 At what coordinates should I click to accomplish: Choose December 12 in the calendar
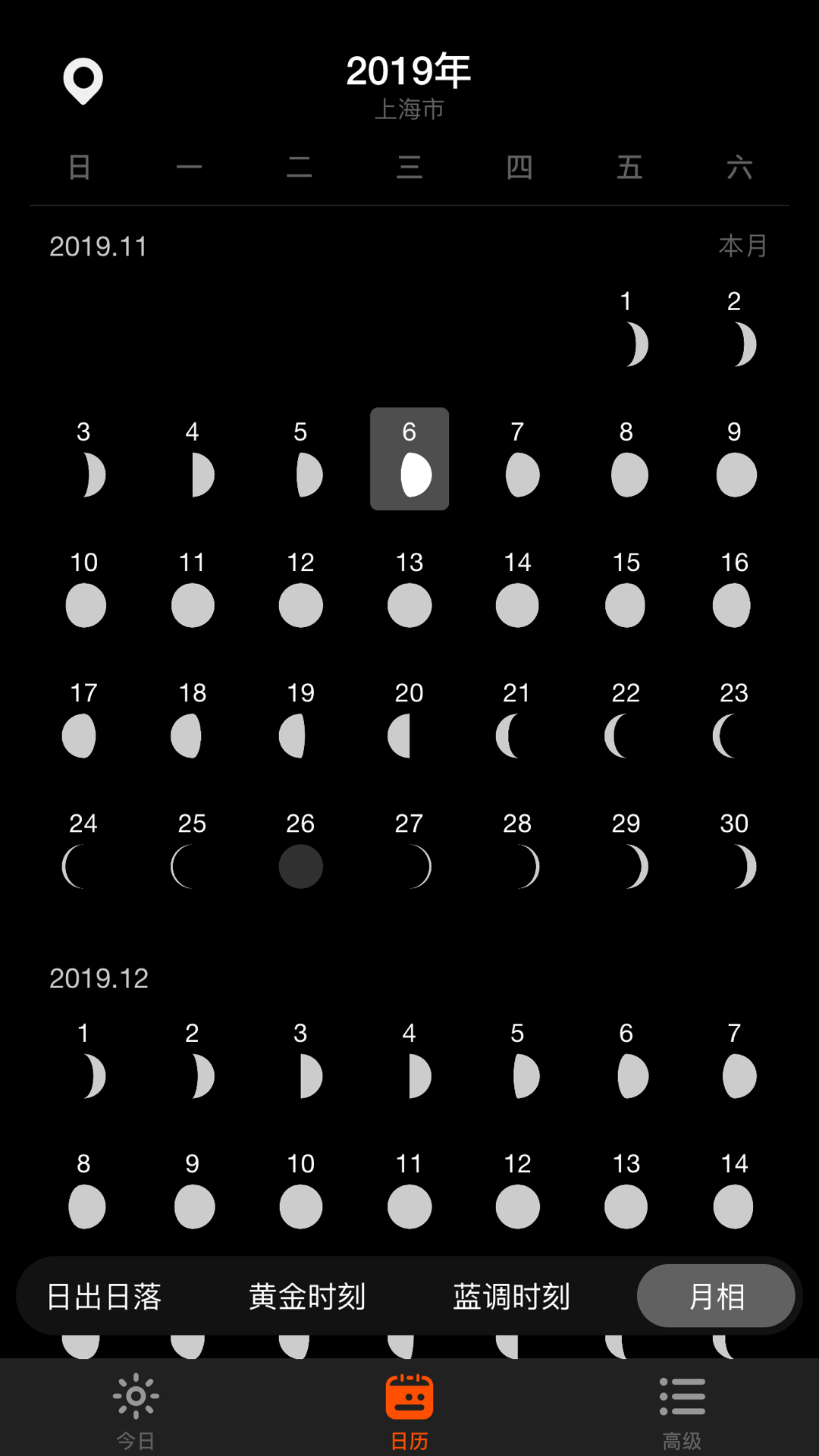point(518,1191)
